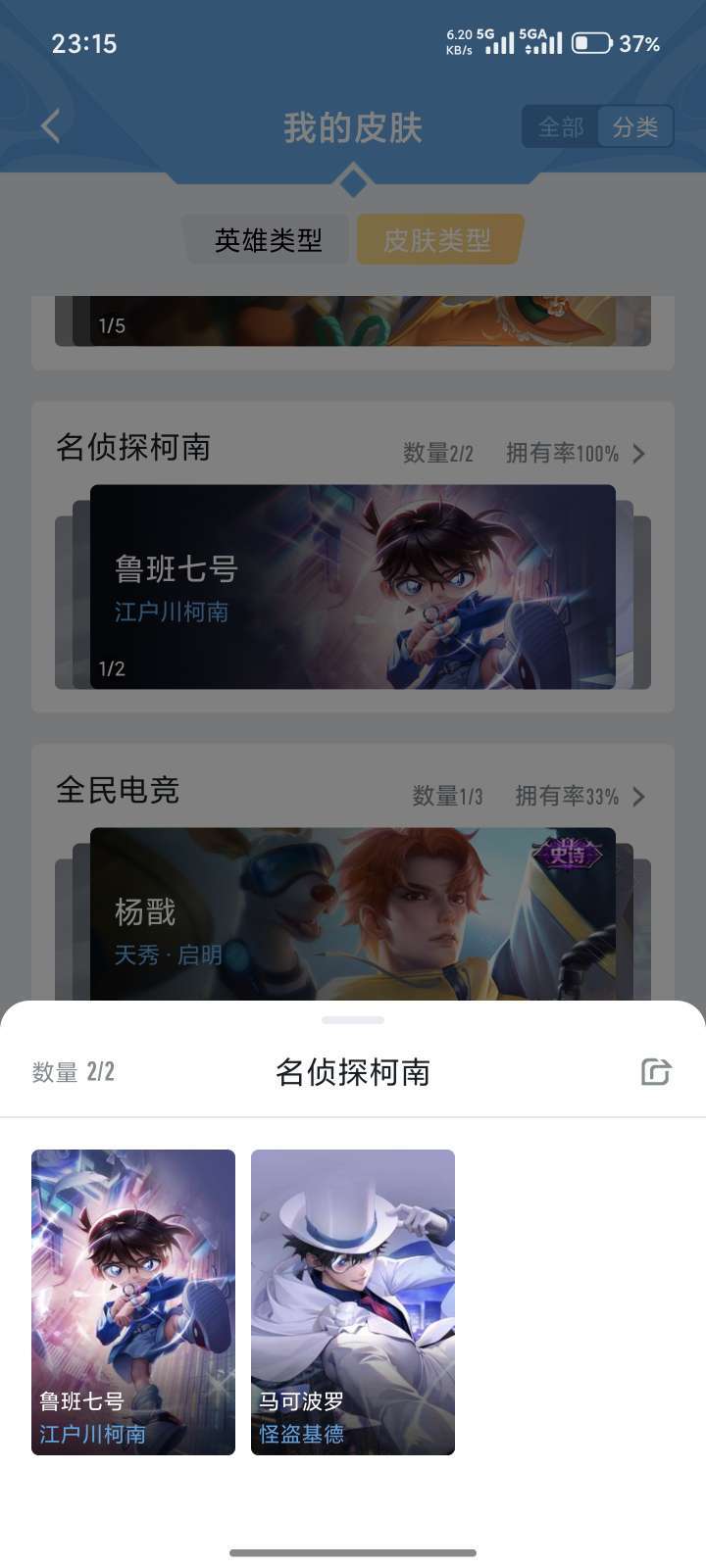Image resolution: width=706 pixels, height=1568 pixels.
Task: Share the 名侦探柯南 skin collection
Action: click(655, 1071)
